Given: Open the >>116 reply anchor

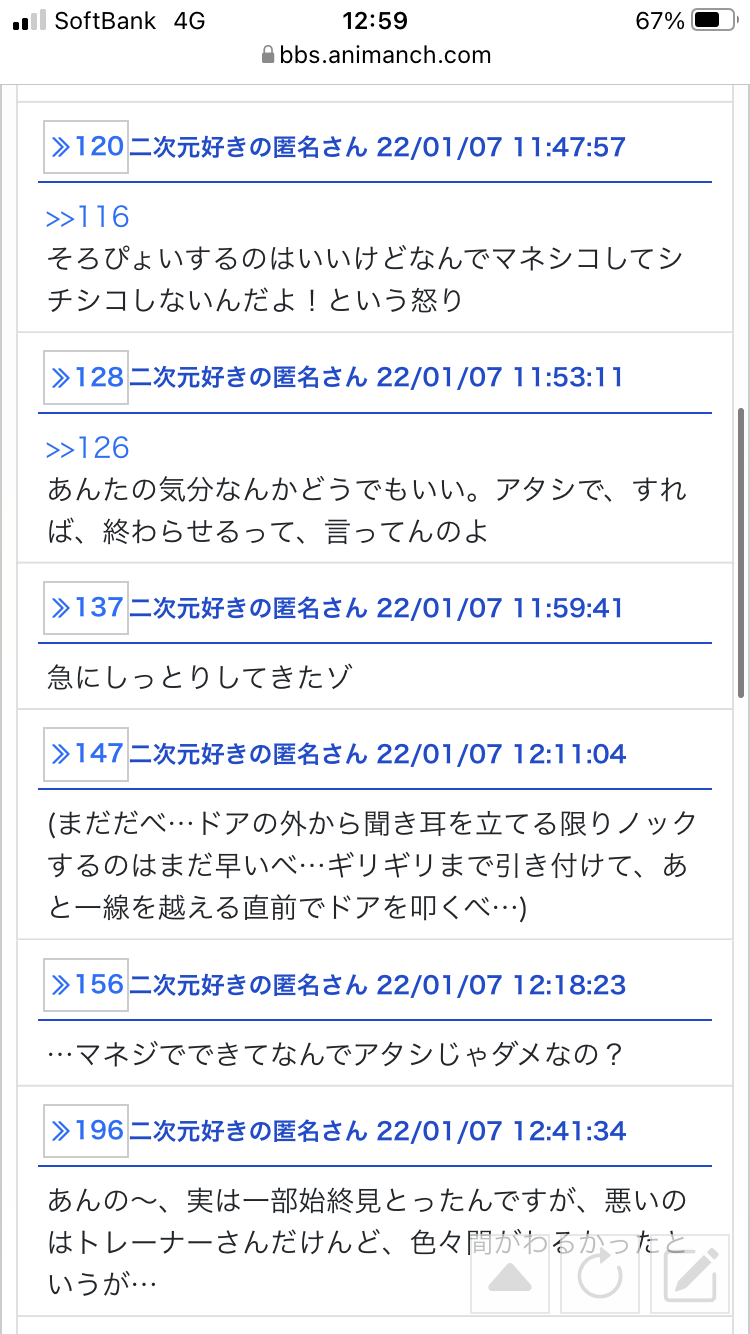Looking at the screenshot, I should tap(88, 216).
